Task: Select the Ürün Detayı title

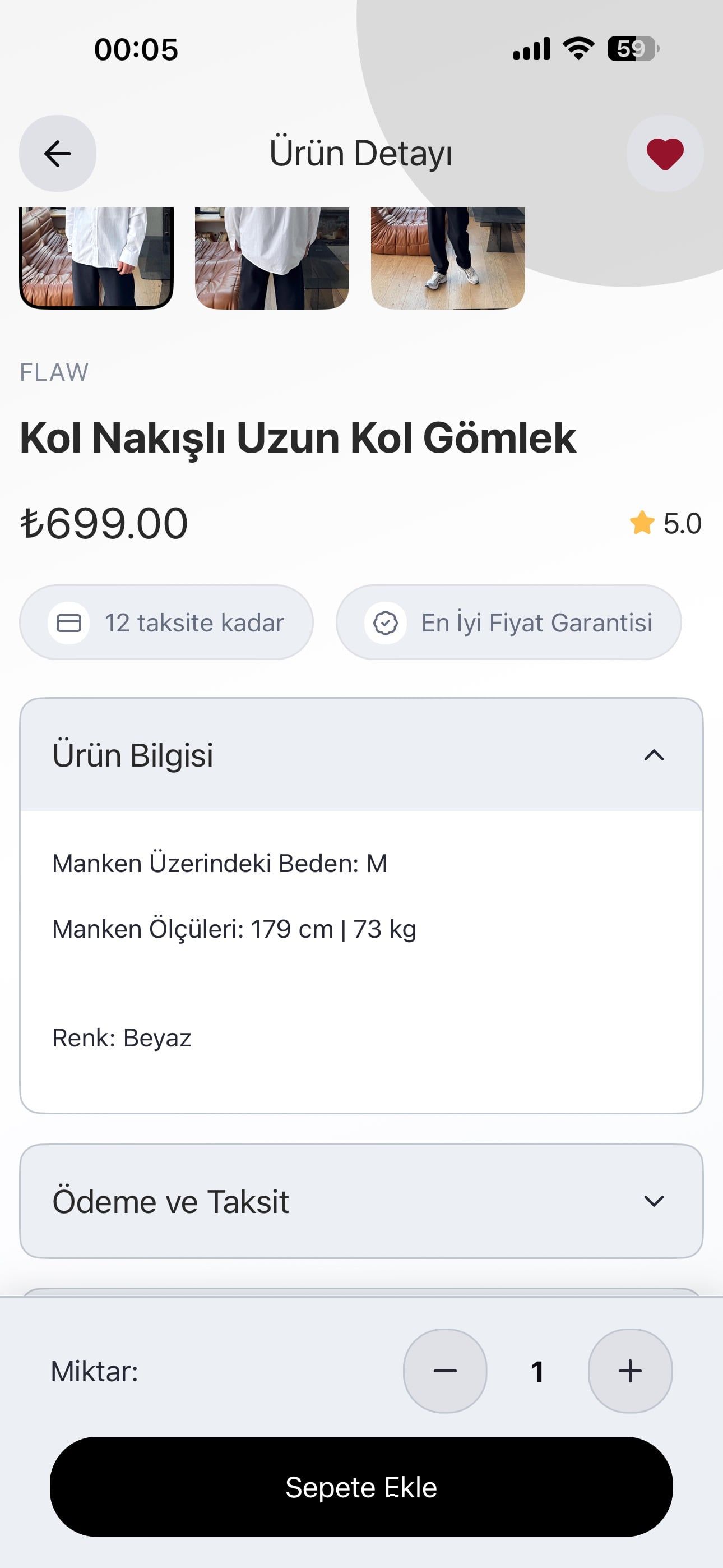Action: [361, 153]
